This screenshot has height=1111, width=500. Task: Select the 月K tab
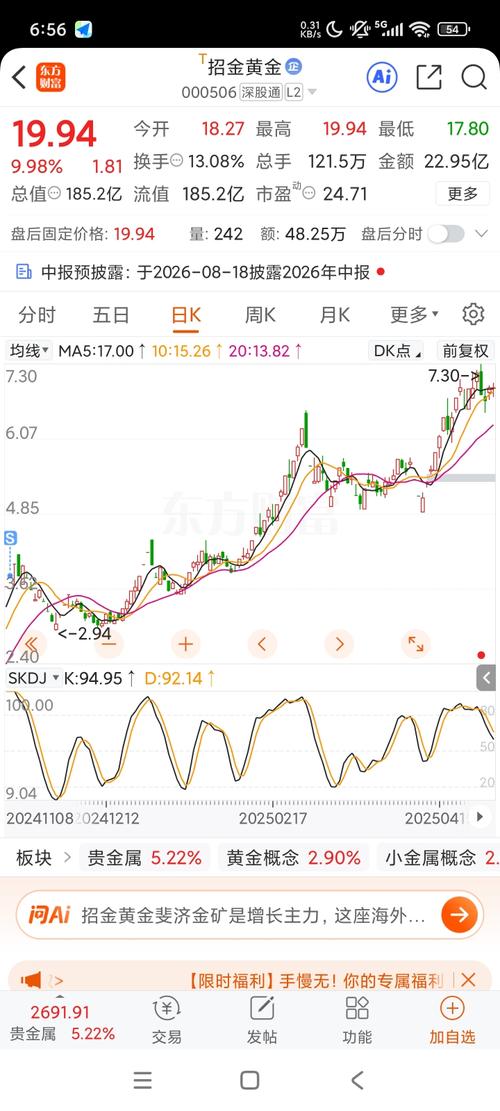click(334, 315)
